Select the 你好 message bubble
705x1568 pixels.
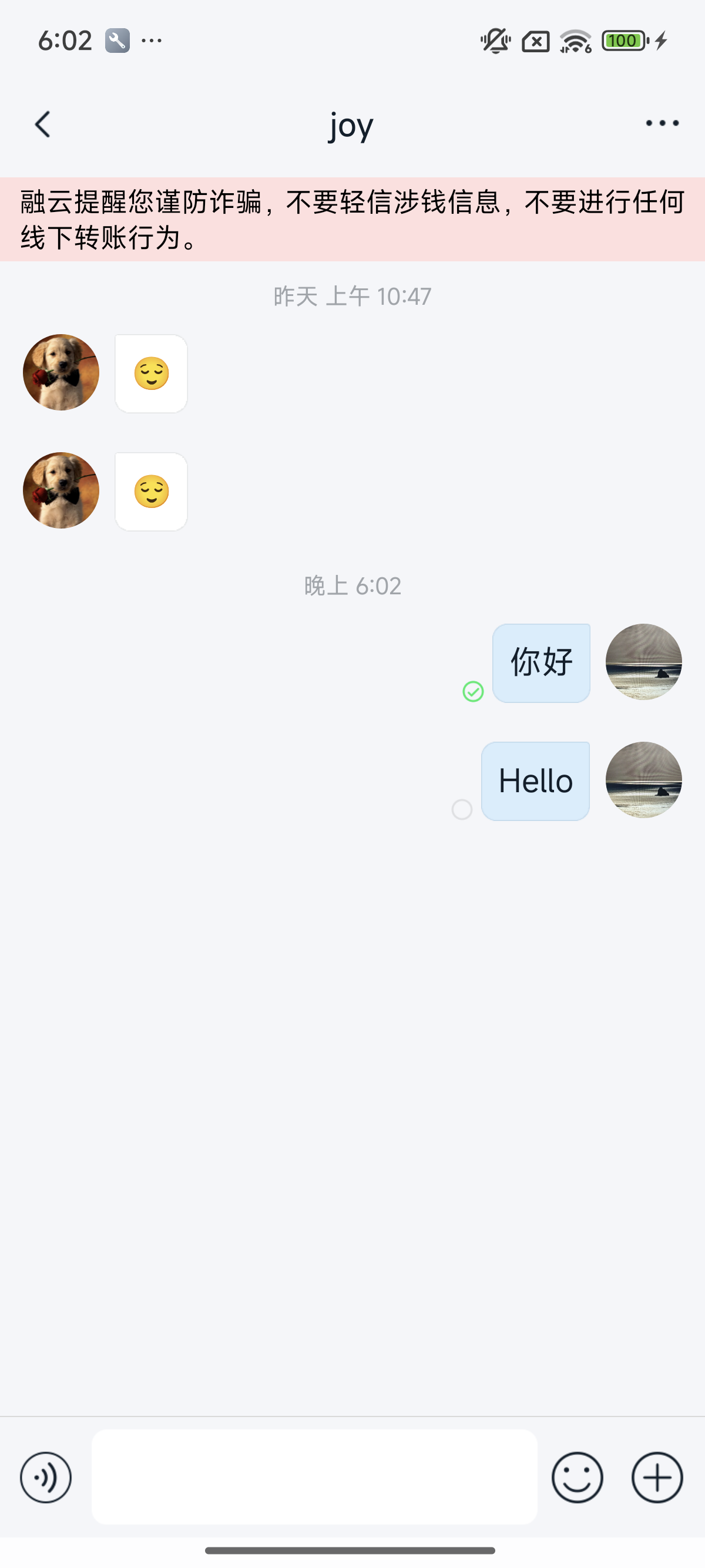pos(540,662)
